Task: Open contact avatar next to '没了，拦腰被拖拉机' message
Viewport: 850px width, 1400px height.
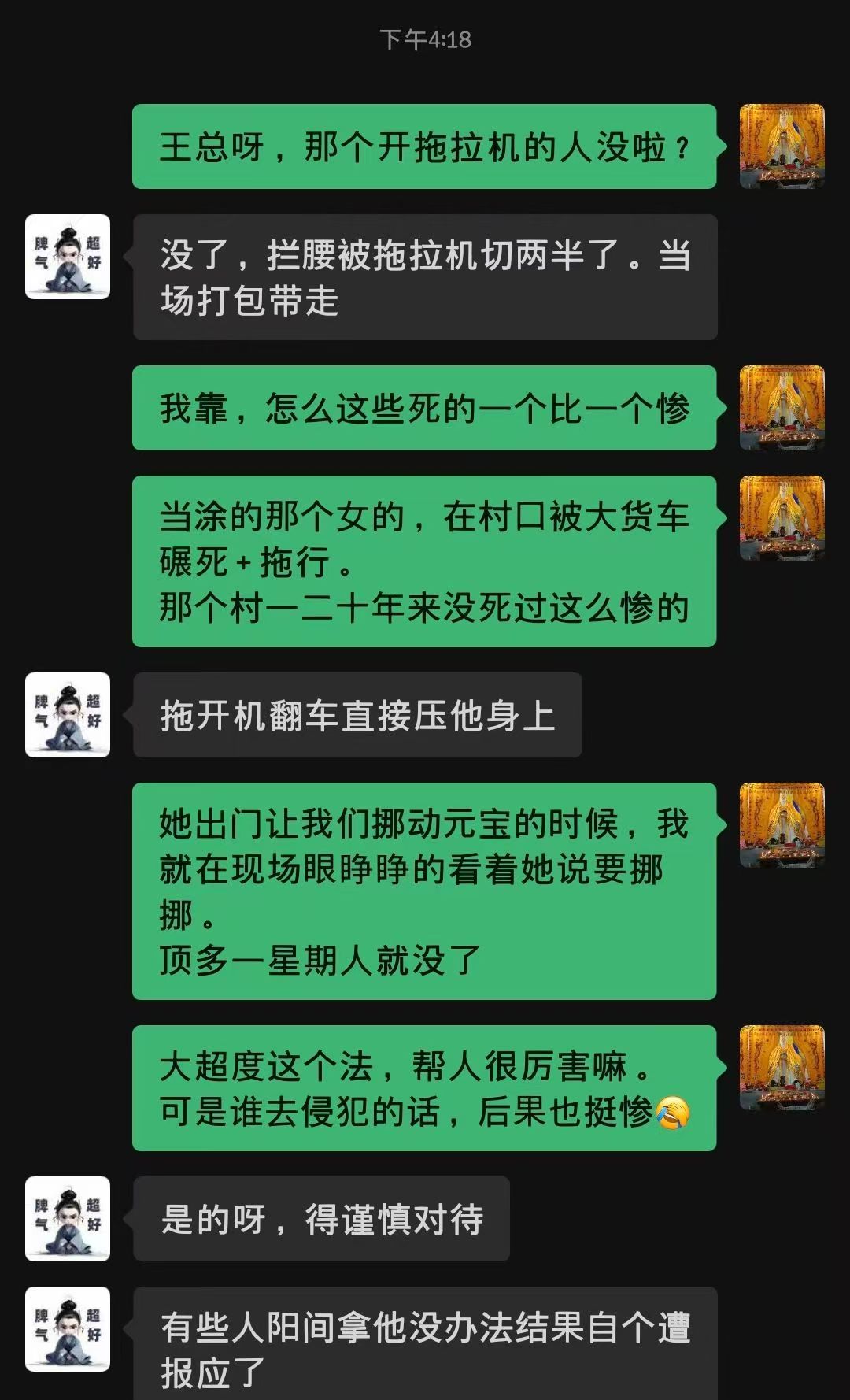Action: [x=68, y=257]
